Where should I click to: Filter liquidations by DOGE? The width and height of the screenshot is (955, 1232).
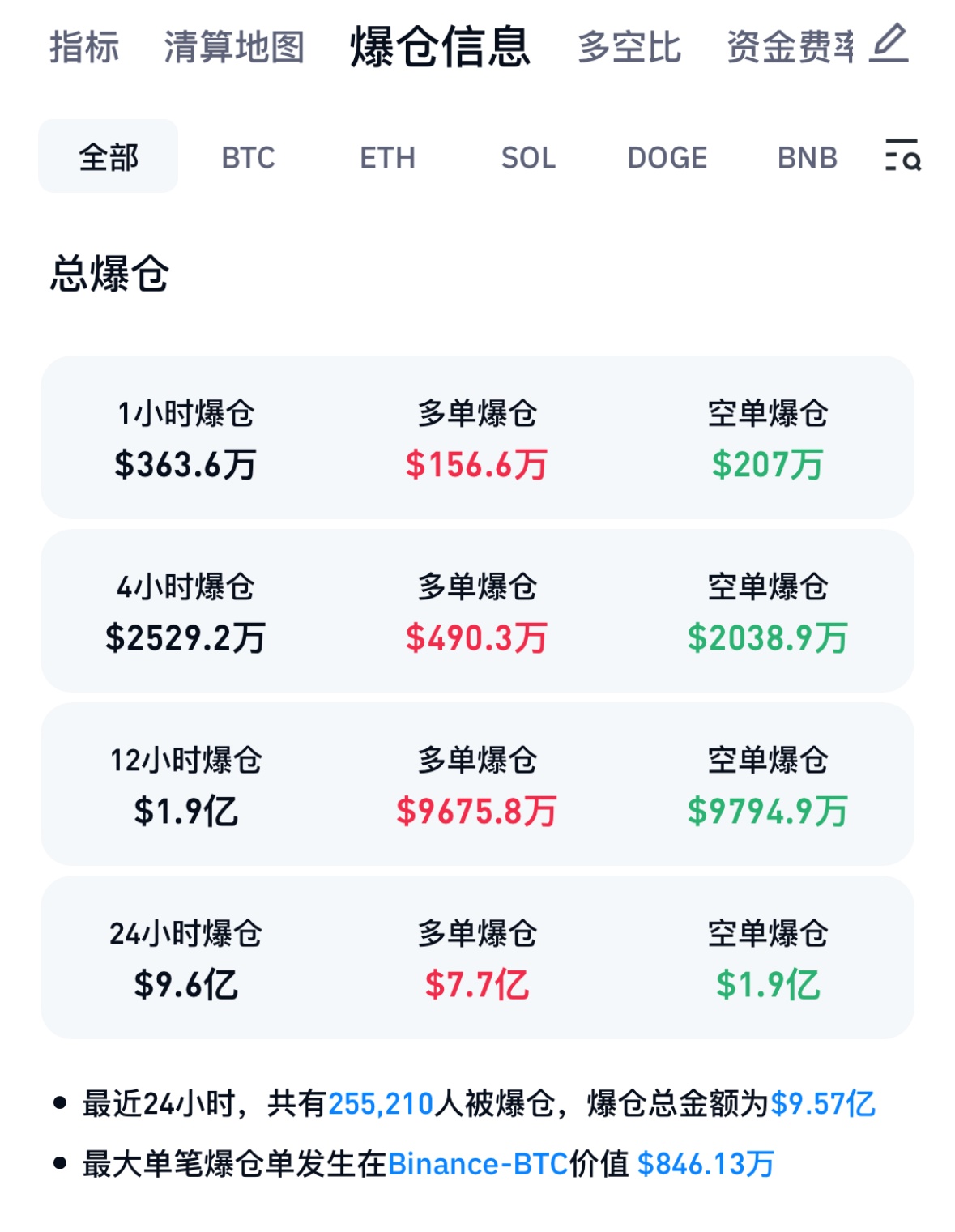[666, 158]
